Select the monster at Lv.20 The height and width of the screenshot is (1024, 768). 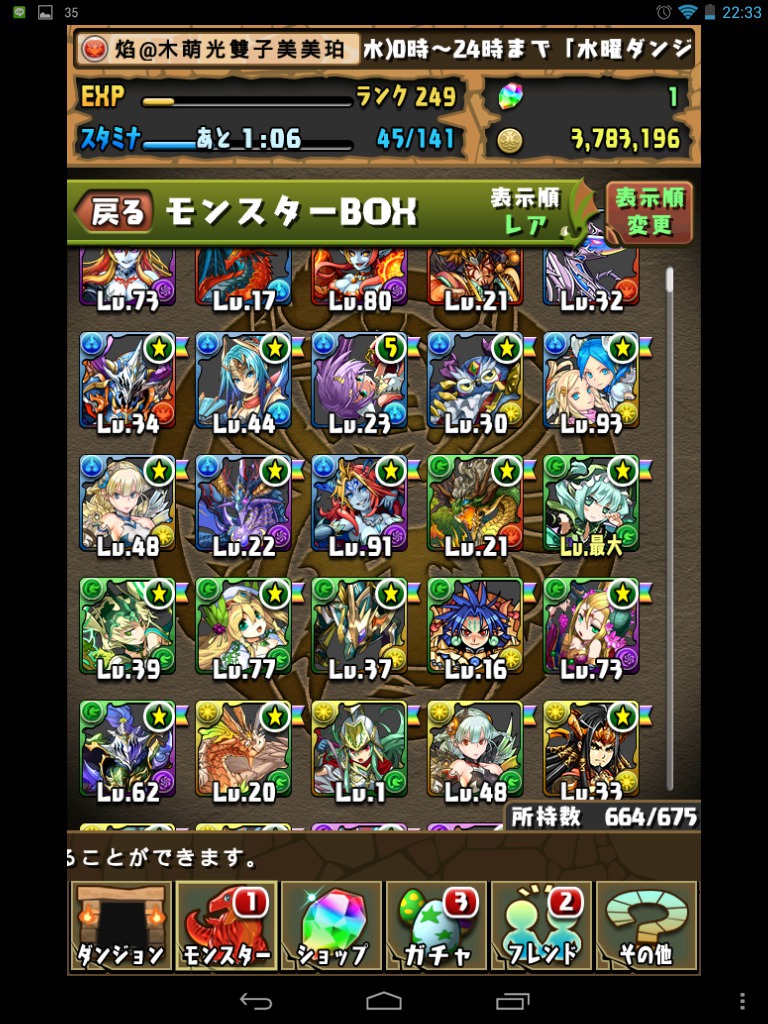click(x=243, y=749)
